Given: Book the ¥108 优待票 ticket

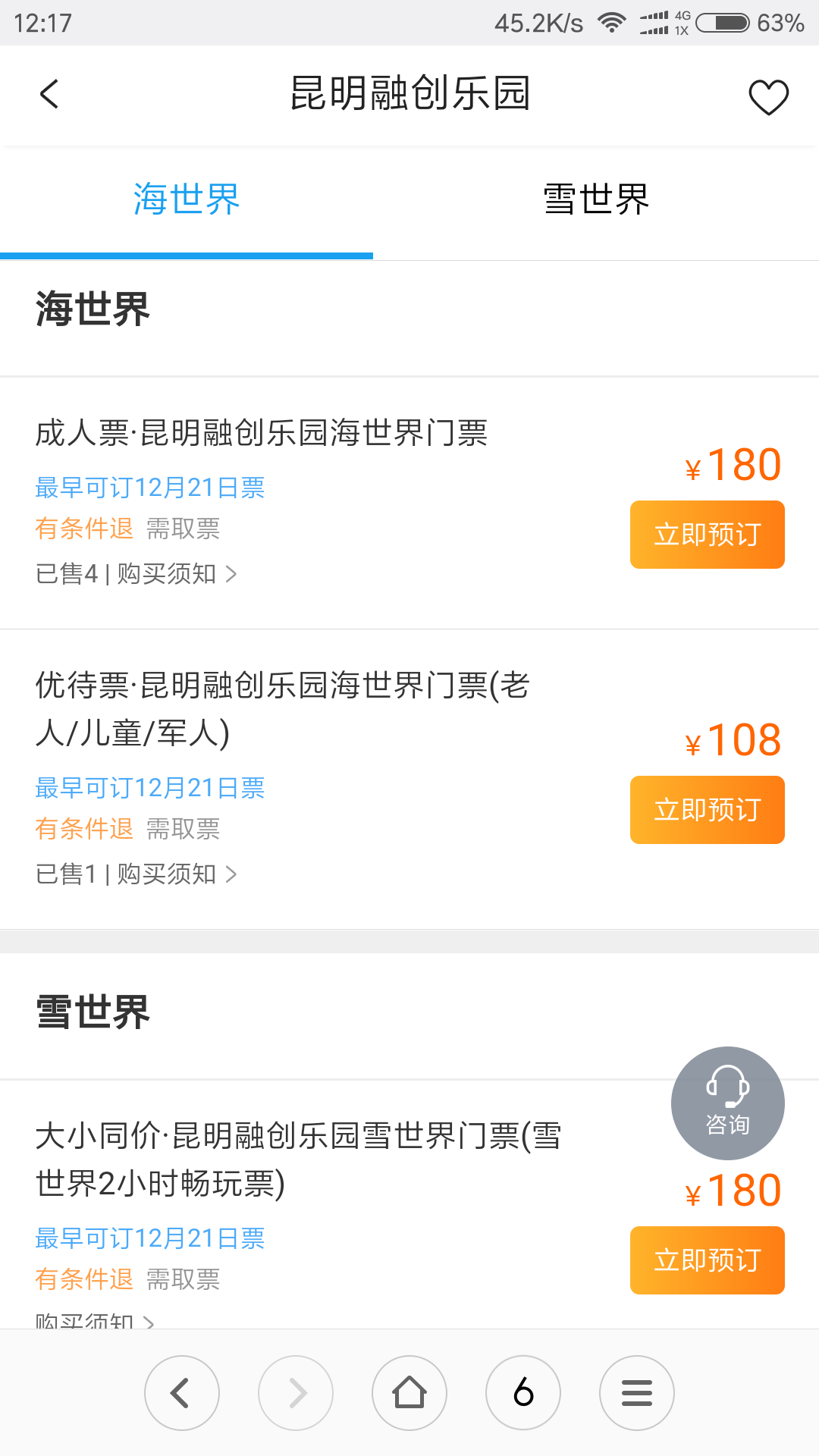Looking at the screenshot, I should (x=707, y=810).
